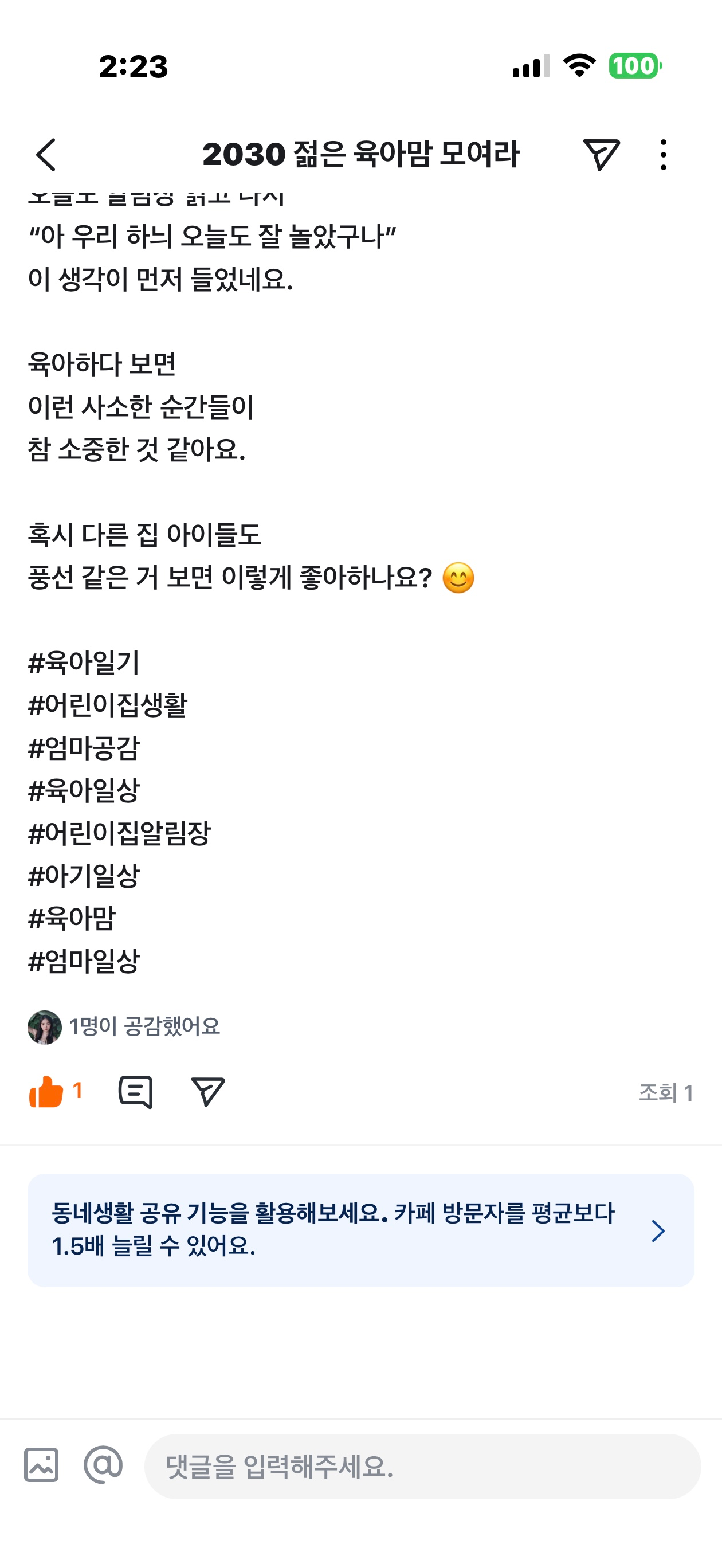Open comments with the speech bubble icon

135,1092
